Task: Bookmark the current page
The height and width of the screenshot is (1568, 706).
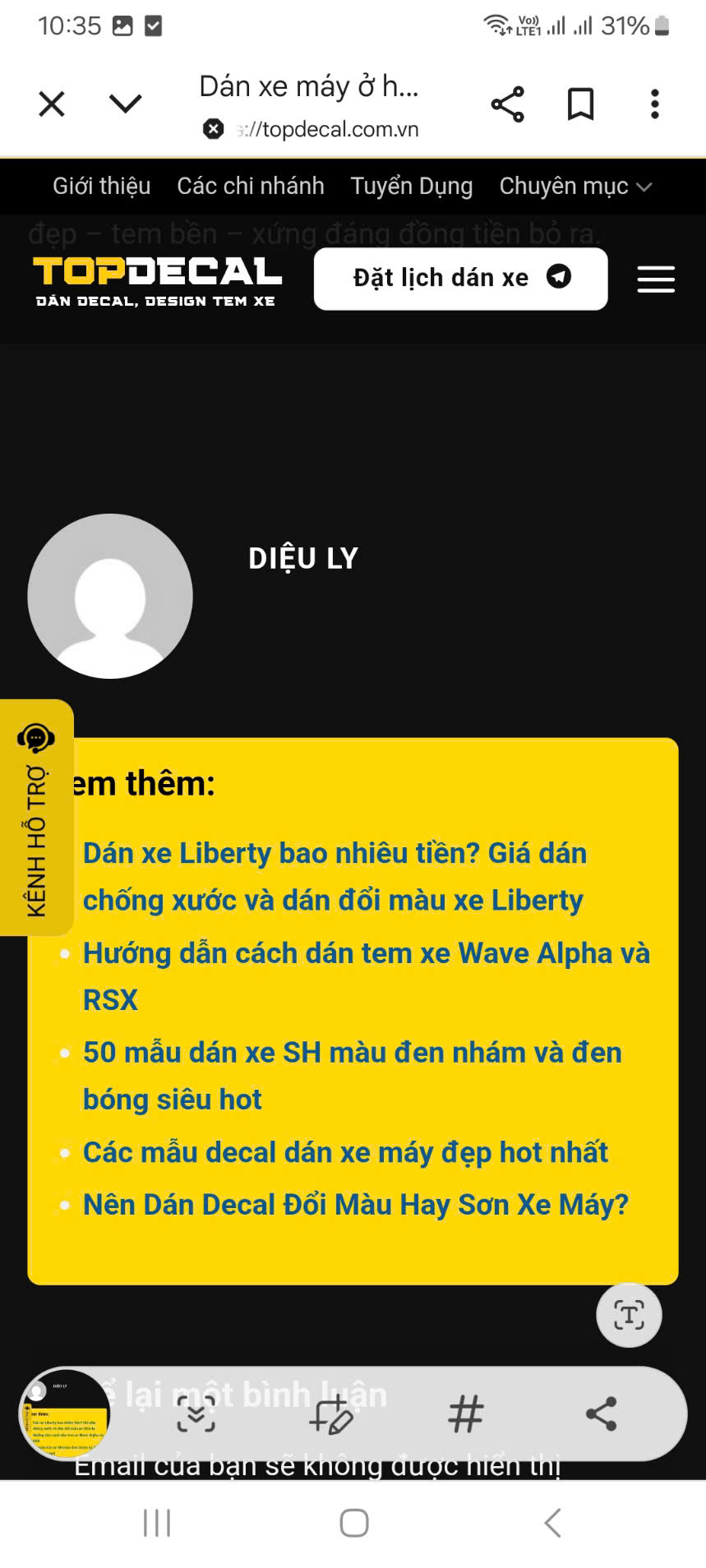Action: click(581, 104)
